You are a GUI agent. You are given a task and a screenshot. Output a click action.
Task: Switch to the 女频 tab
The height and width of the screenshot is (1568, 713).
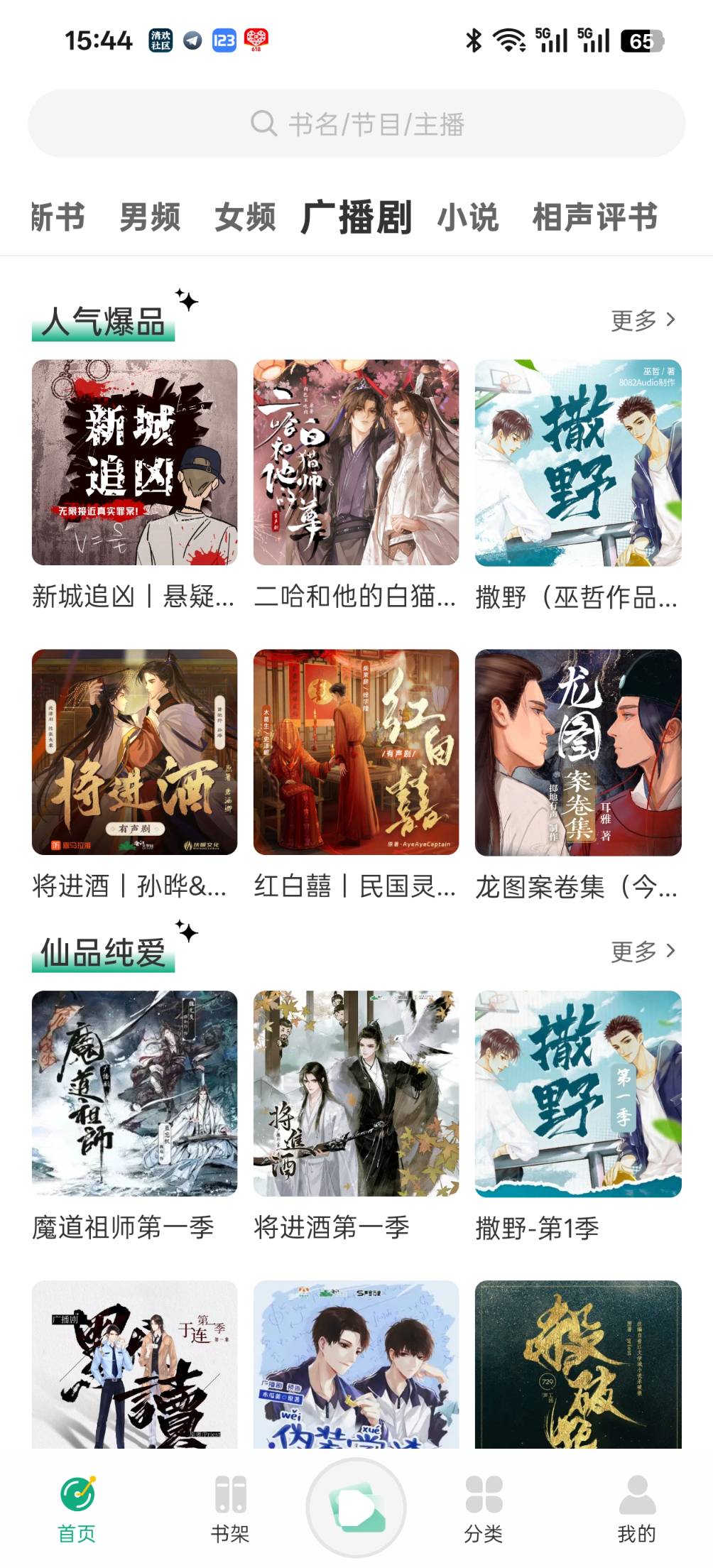pos(245,217)
